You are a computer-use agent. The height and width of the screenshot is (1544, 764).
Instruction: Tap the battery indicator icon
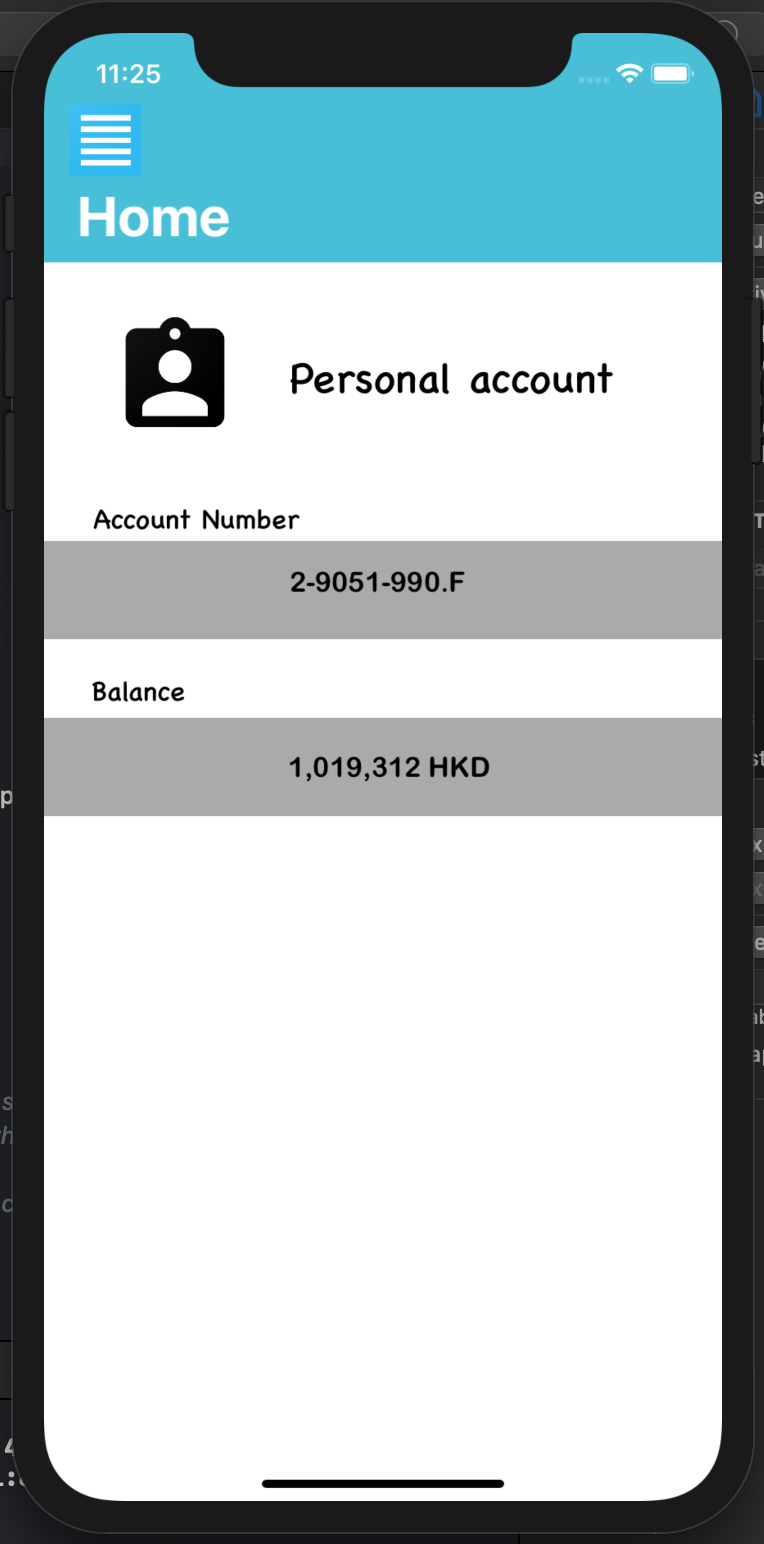pos(673,72)
